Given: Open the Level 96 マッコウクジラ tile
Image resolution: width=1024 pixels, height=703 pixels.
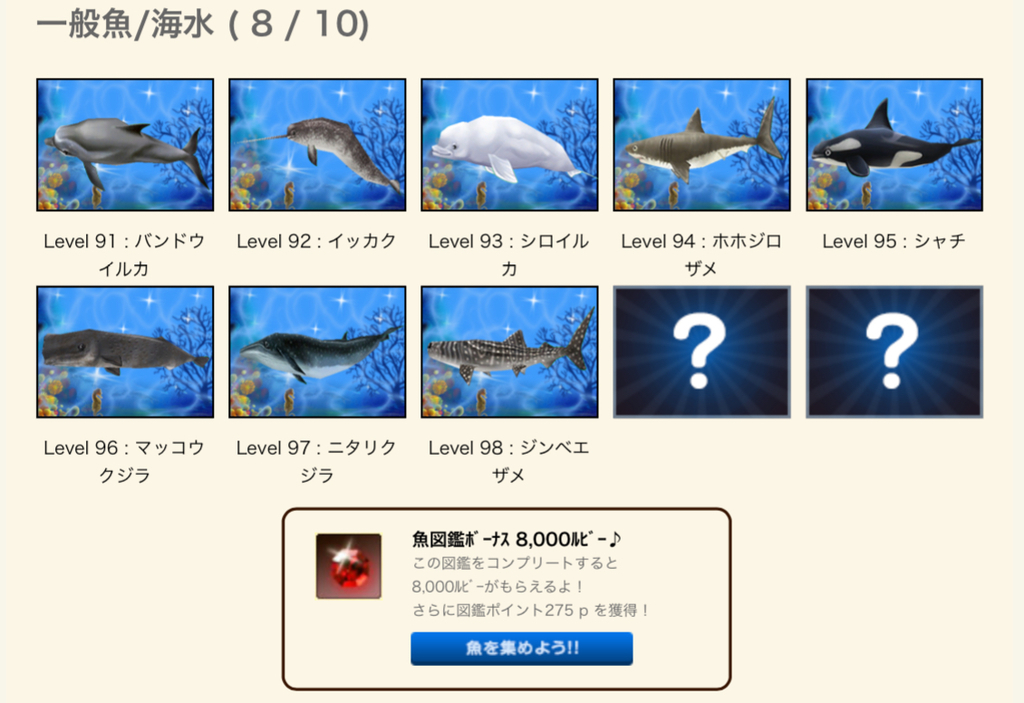Looking at the screenshot, I should [x=125, y=352].
